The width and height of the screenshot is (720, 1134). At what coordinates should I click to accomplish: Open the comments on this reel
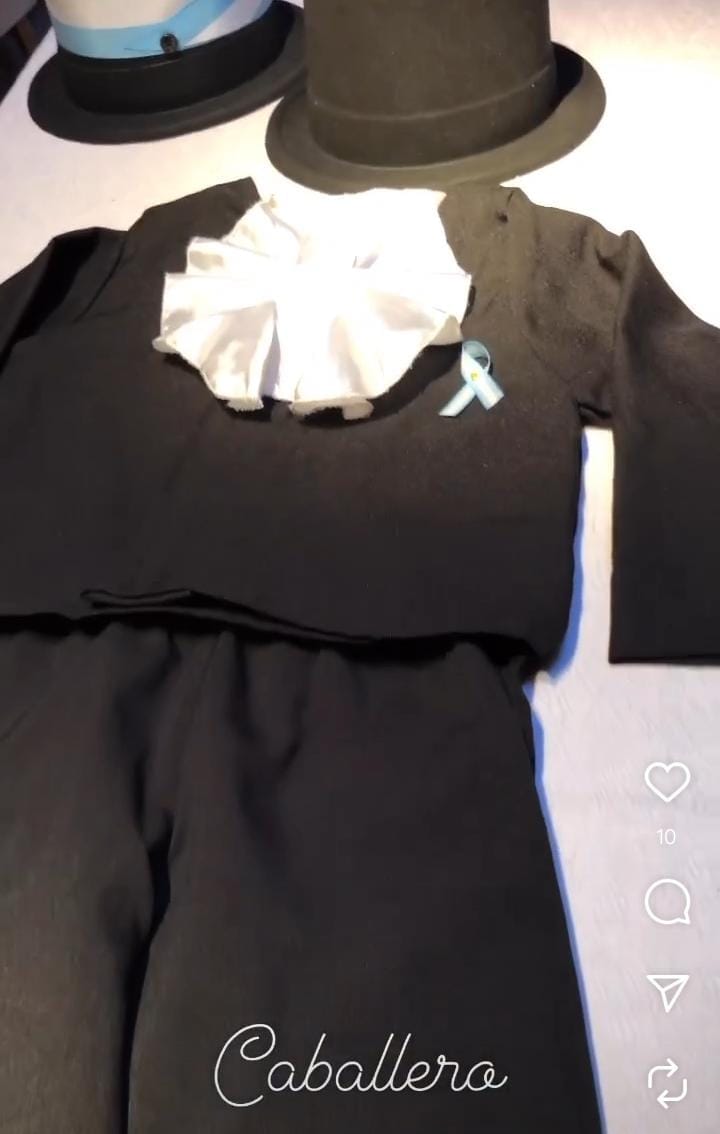667,903
